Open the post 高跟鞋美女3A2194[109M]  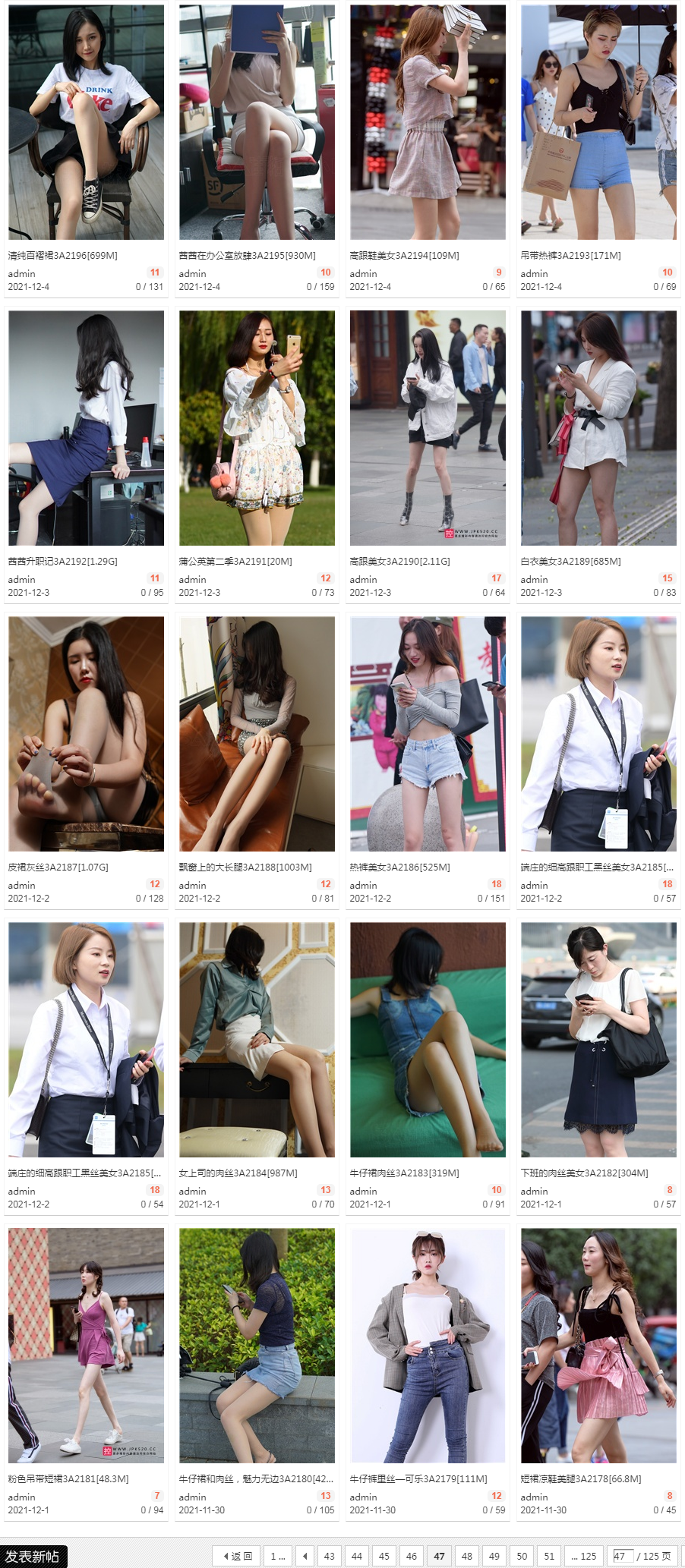(x=404, y=256)
